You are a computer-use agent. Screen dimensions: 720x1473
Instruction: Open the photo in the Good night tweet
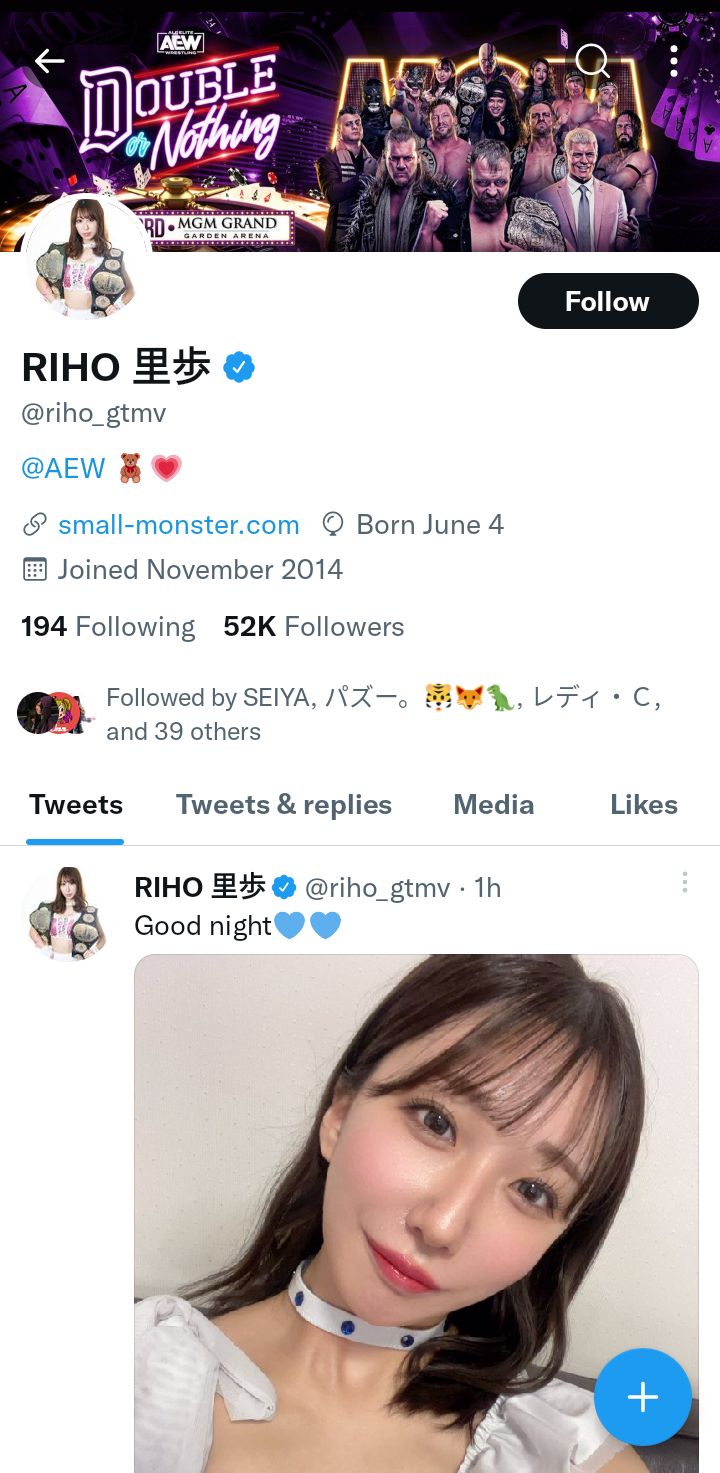click(416, 1200)
